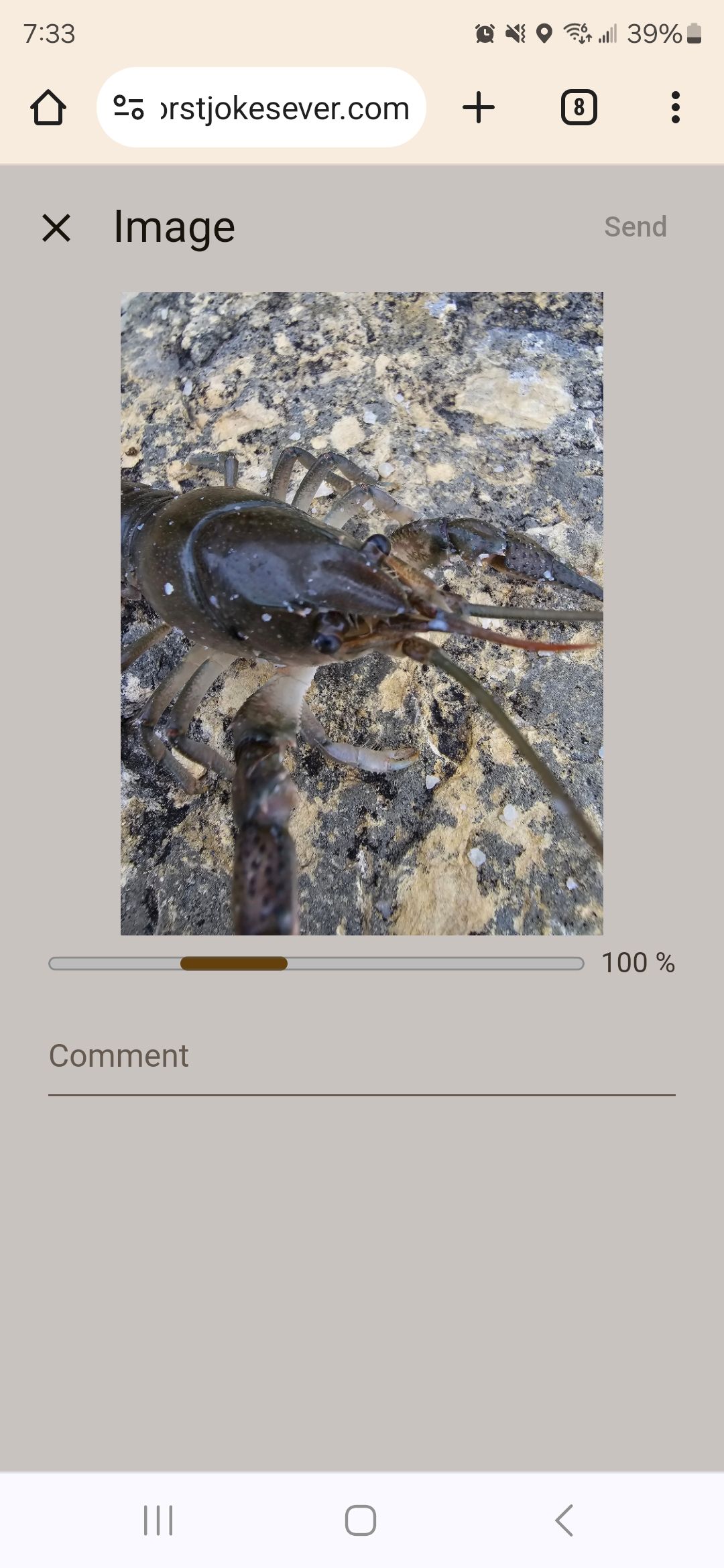The image size is (724, 1568).
Task: Open the browser home page
Action: tap(48, 108)
